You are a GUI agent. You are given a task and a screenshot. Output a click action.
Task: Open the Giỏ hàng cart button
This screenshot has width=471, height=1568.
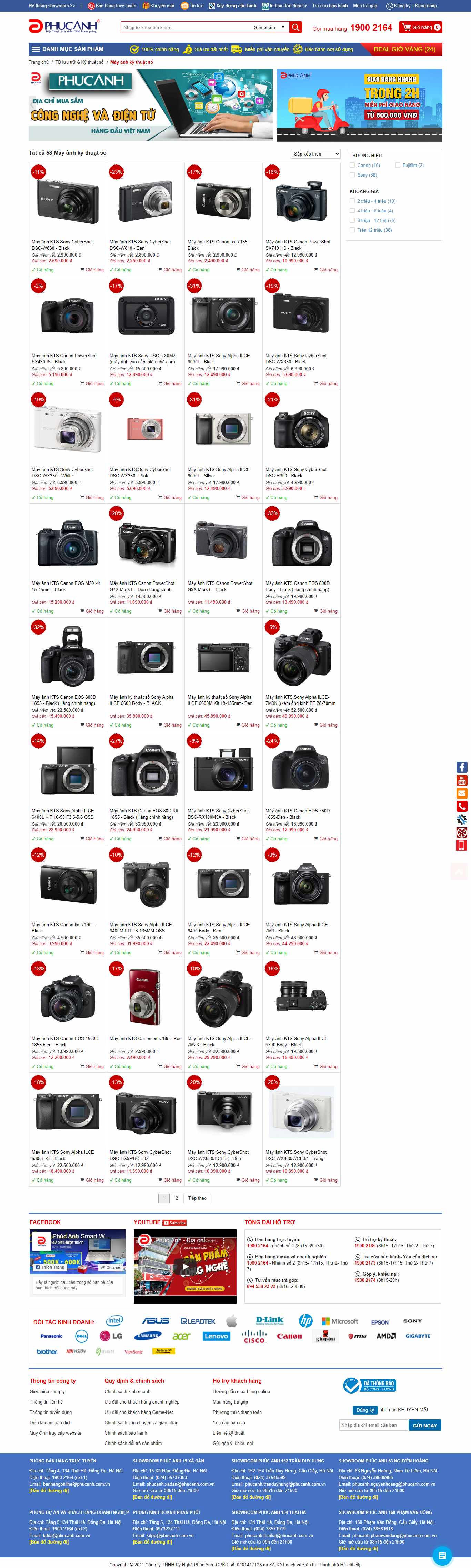[421, 27]
